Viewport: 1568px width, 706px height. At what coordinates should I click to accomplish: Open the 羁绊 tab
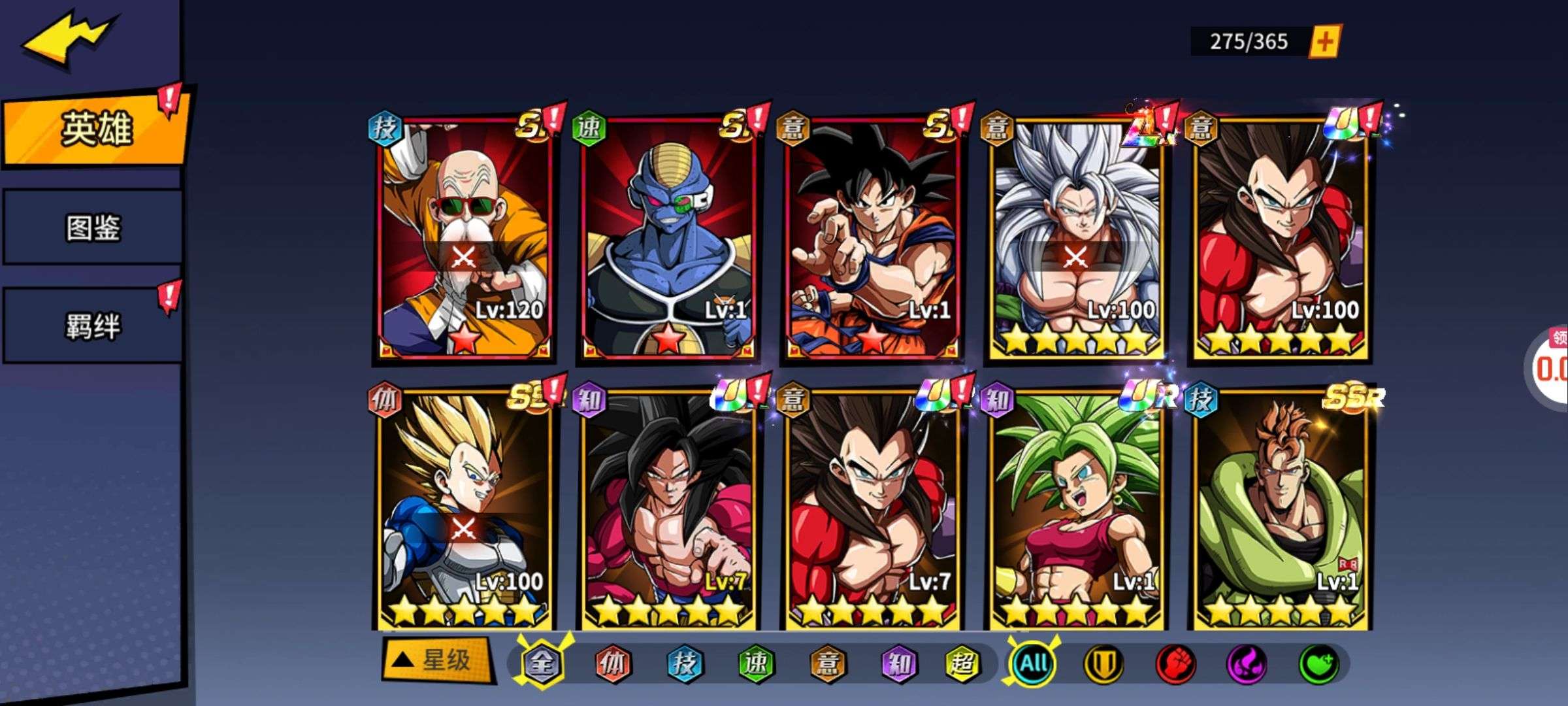coord(93,326)
